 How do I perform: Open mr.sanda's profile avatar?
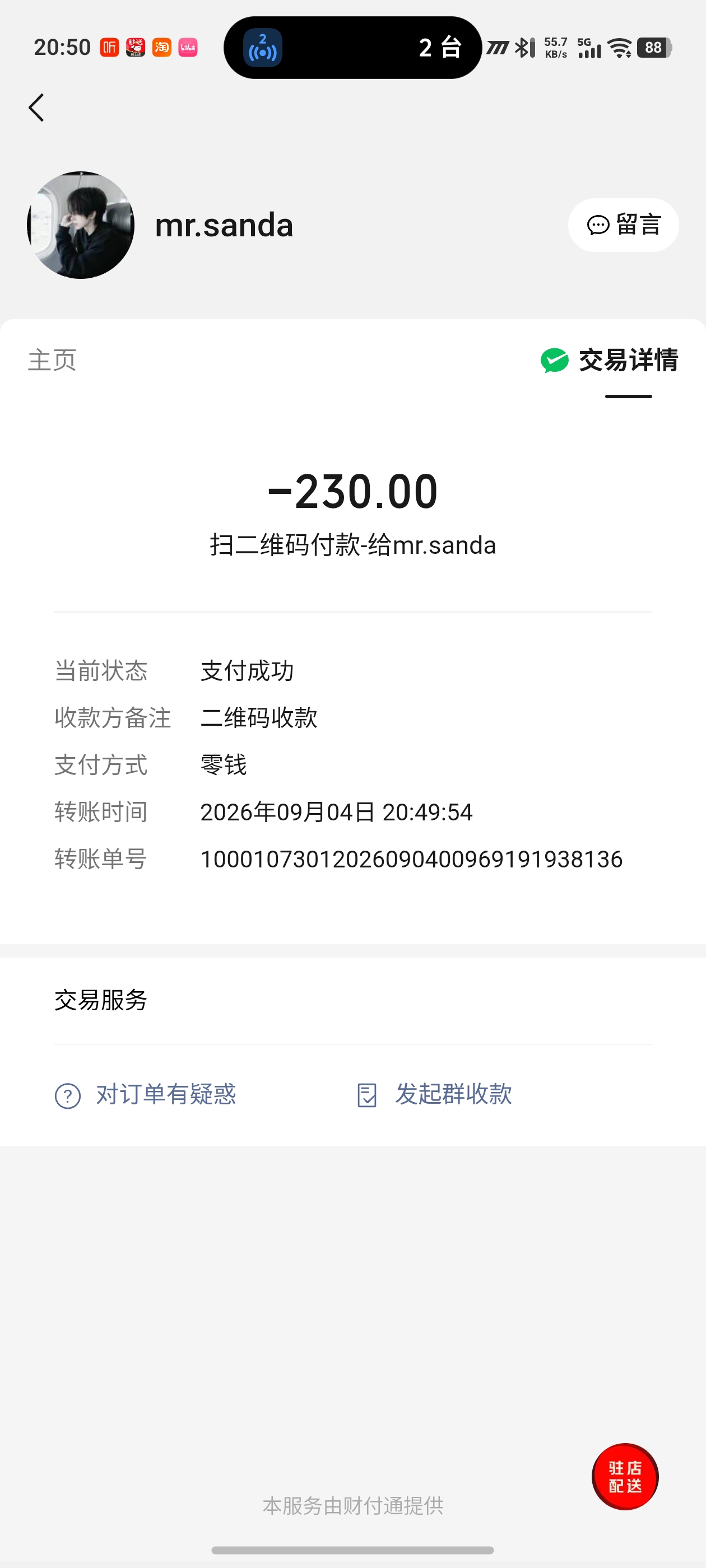(x=81, y=225)
